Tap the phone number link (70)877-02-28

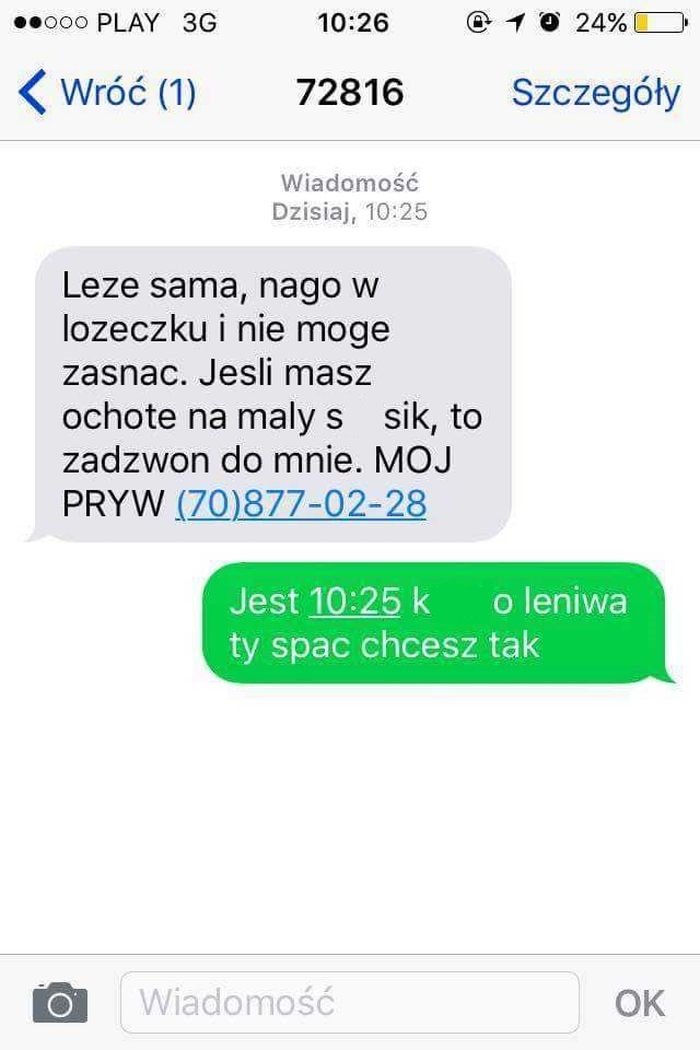pyautogui.click(x=301, y=503)
